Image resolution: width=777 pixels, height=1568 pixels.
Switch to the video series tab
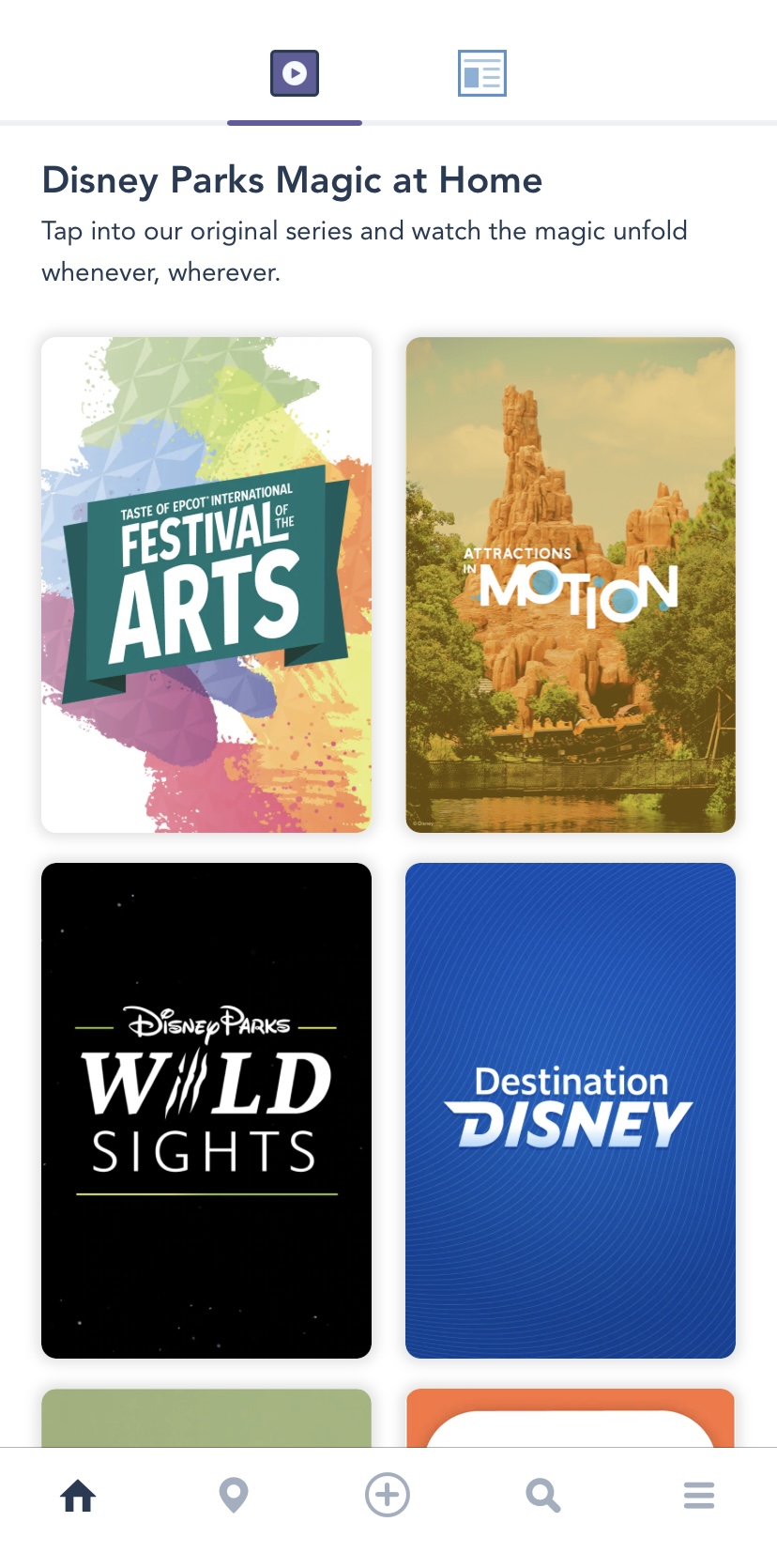[x=295, y=73]
